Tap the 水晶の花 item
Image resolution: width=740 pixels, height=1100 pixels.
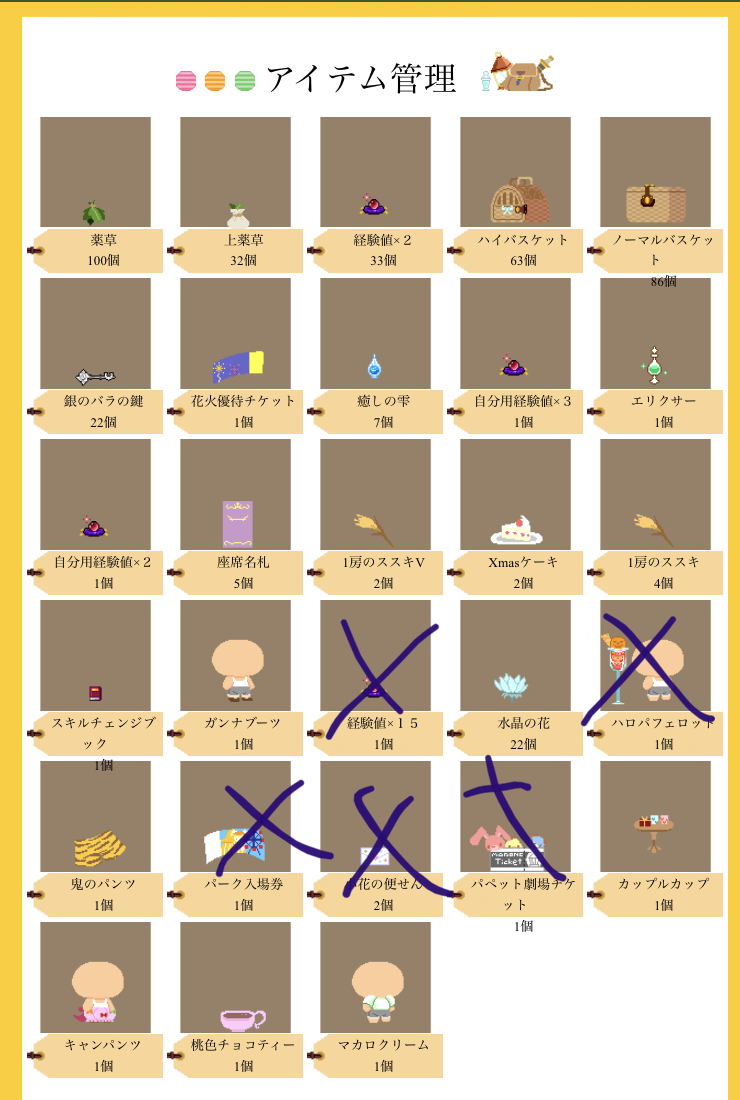pos(515,655)
